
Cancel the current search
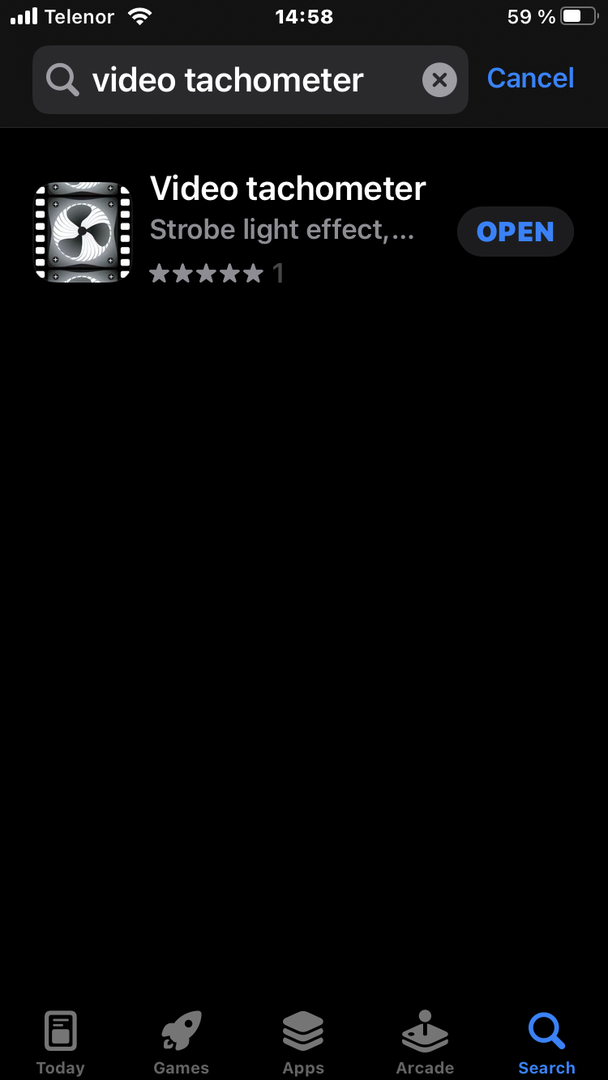tap(530, 78)
